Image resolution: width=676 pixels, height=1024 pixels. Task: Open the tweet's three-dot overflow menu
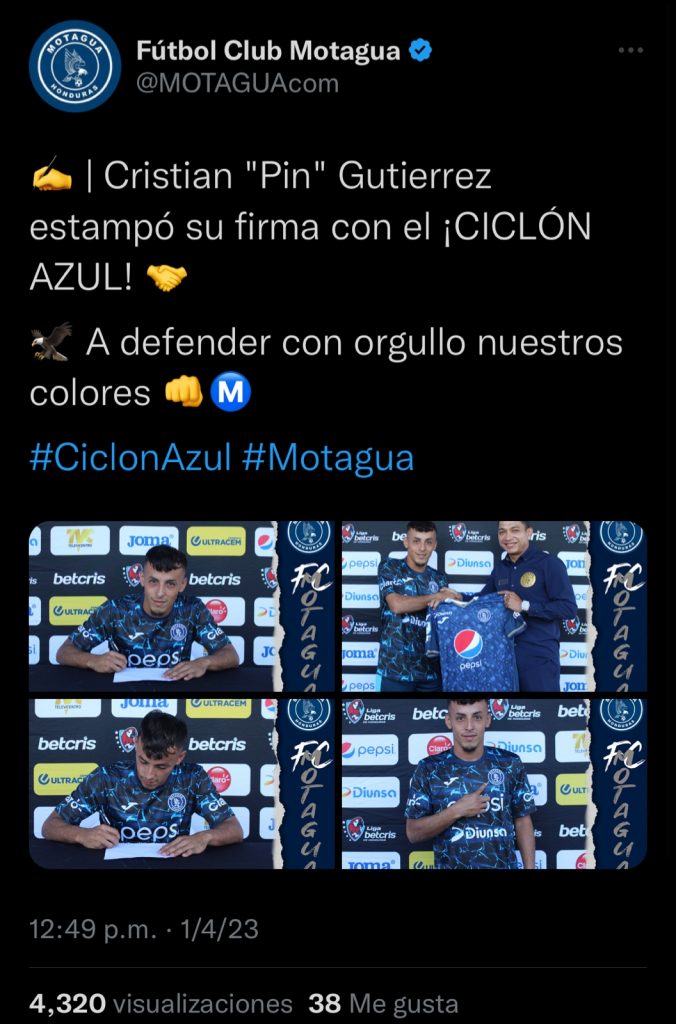(629, 50)
